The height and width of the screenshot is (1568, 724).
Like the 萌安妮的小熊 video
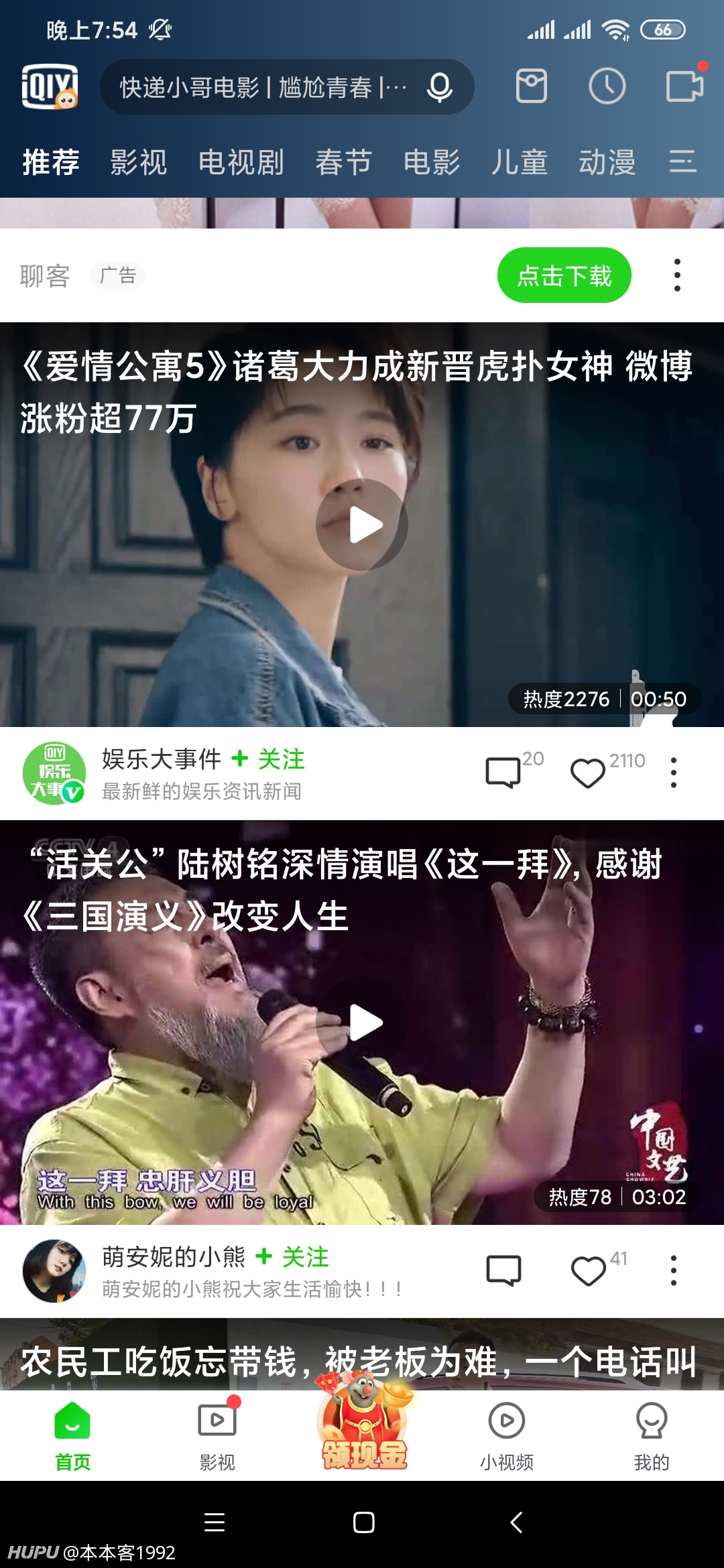click(x=599, y=1269)
